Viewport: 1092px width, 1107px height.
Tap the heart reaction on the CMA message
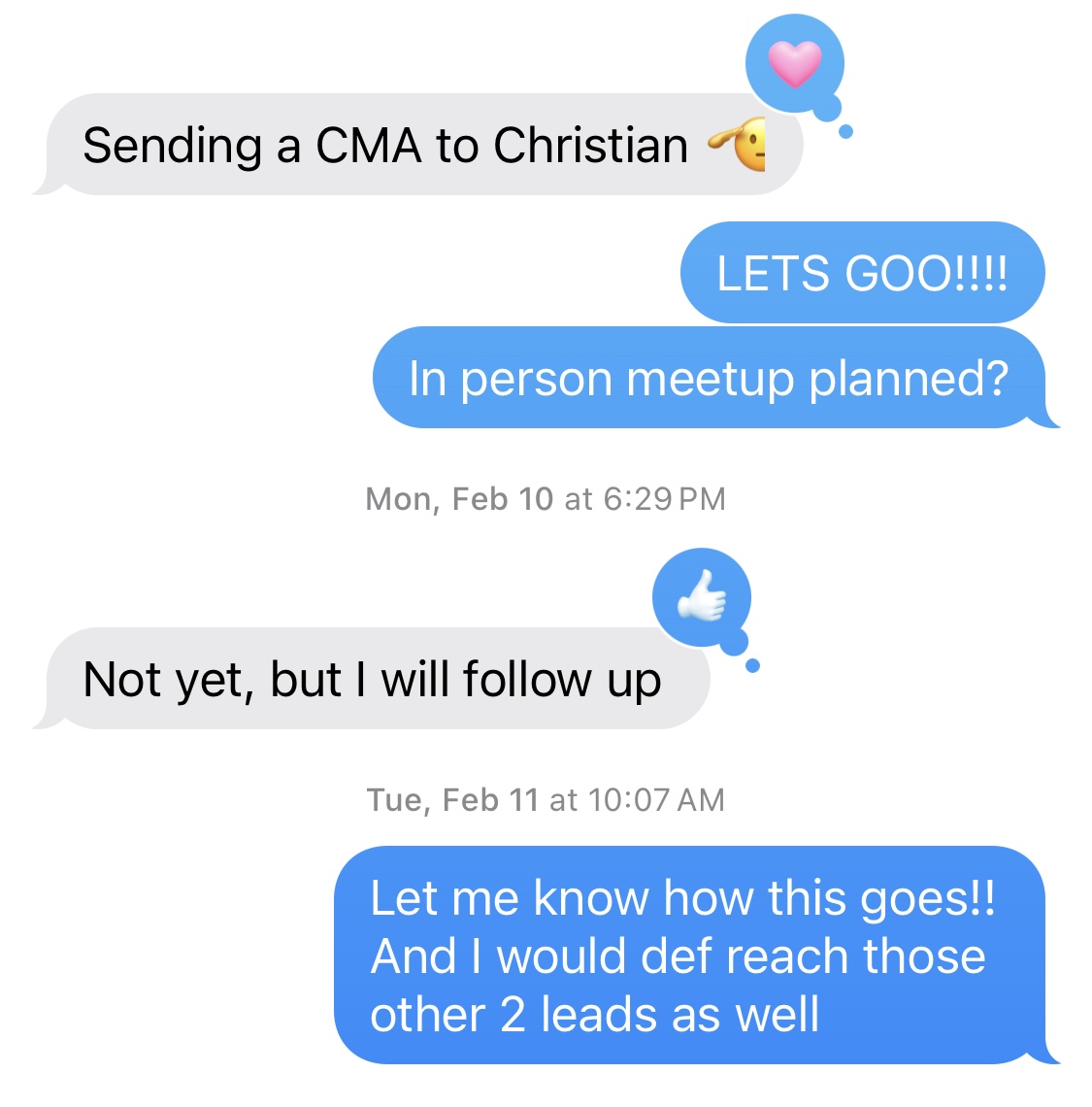794,64
